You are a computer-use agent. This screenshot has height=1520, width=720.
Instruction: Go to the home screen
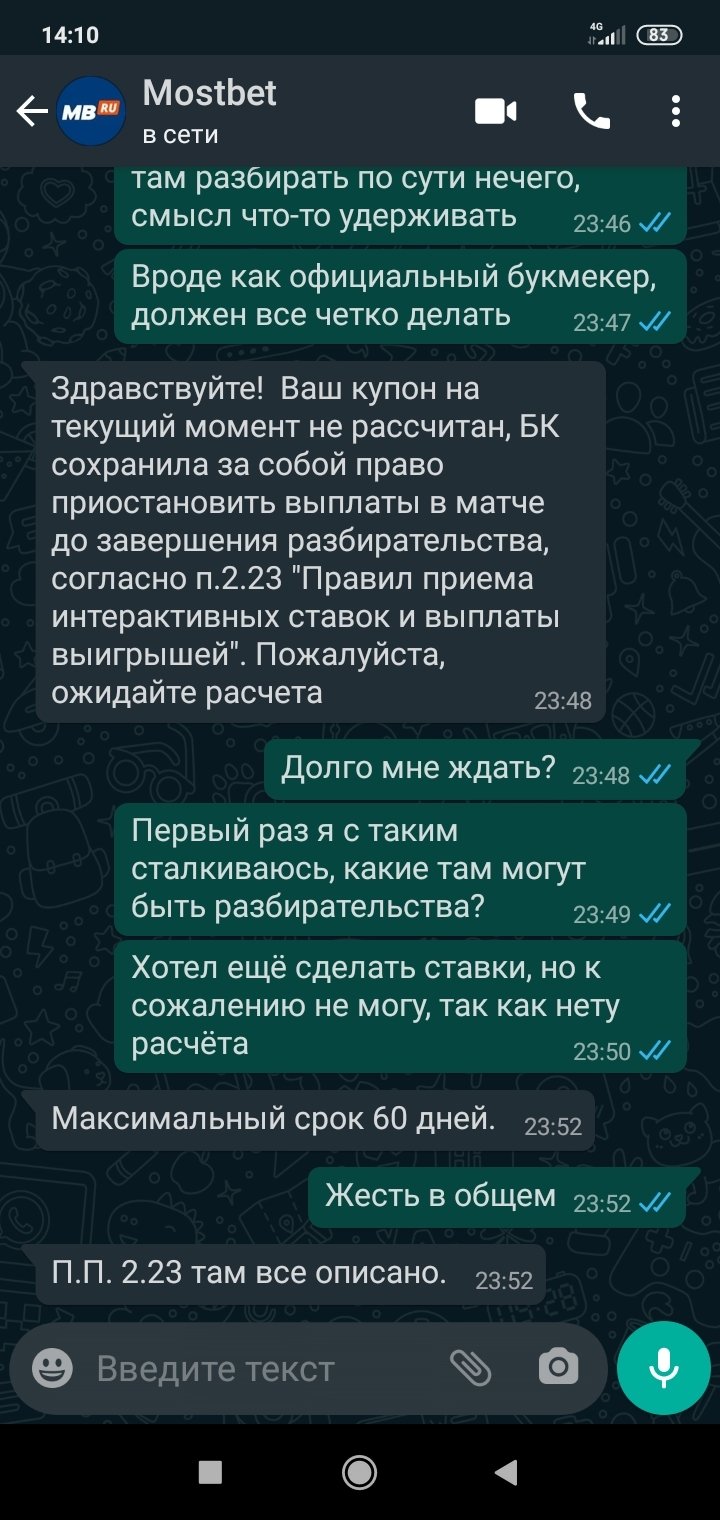[359, 1471]
